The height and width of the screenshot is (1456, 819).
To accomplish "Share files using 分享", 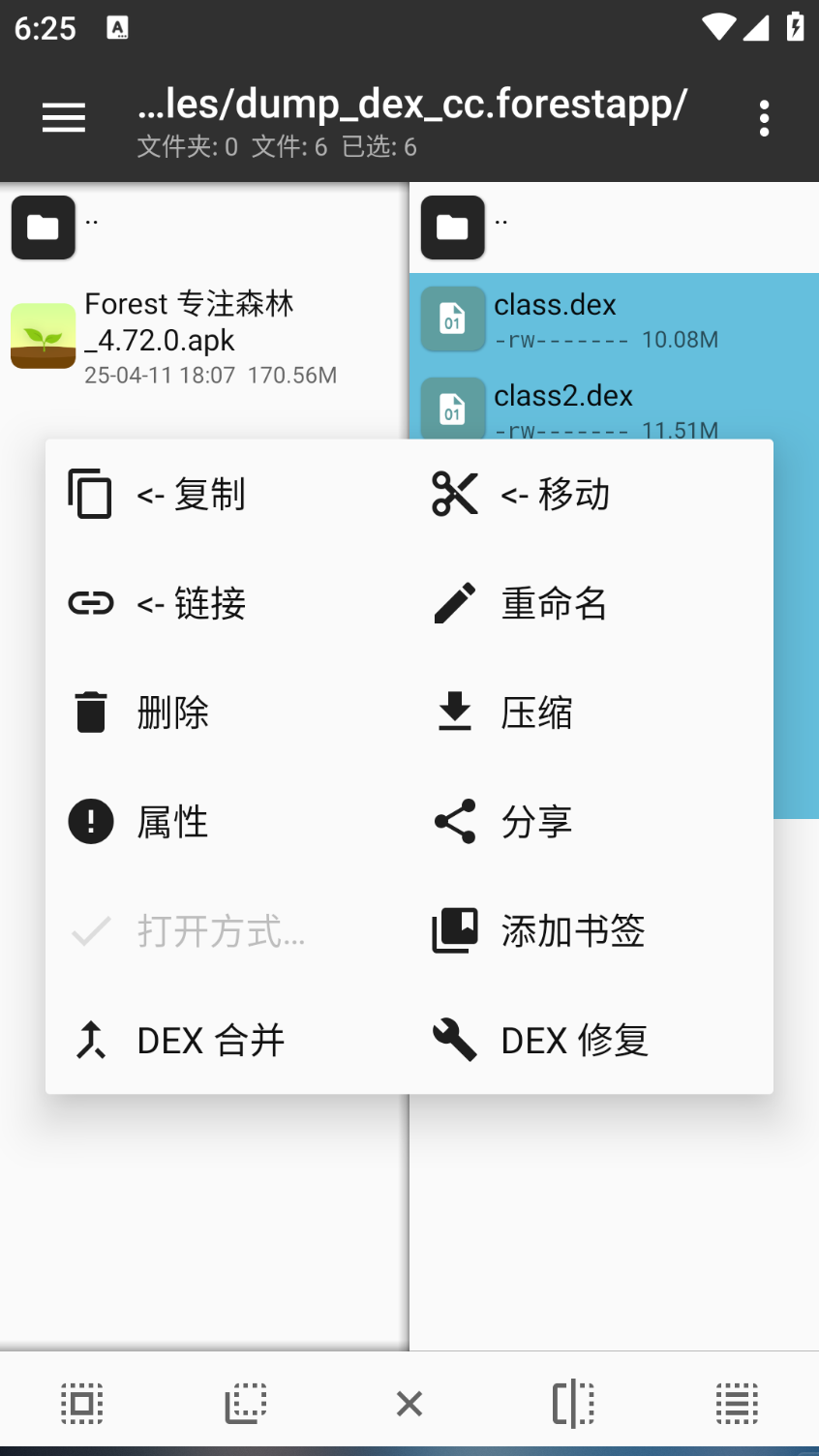I will [x=536, y=822].
